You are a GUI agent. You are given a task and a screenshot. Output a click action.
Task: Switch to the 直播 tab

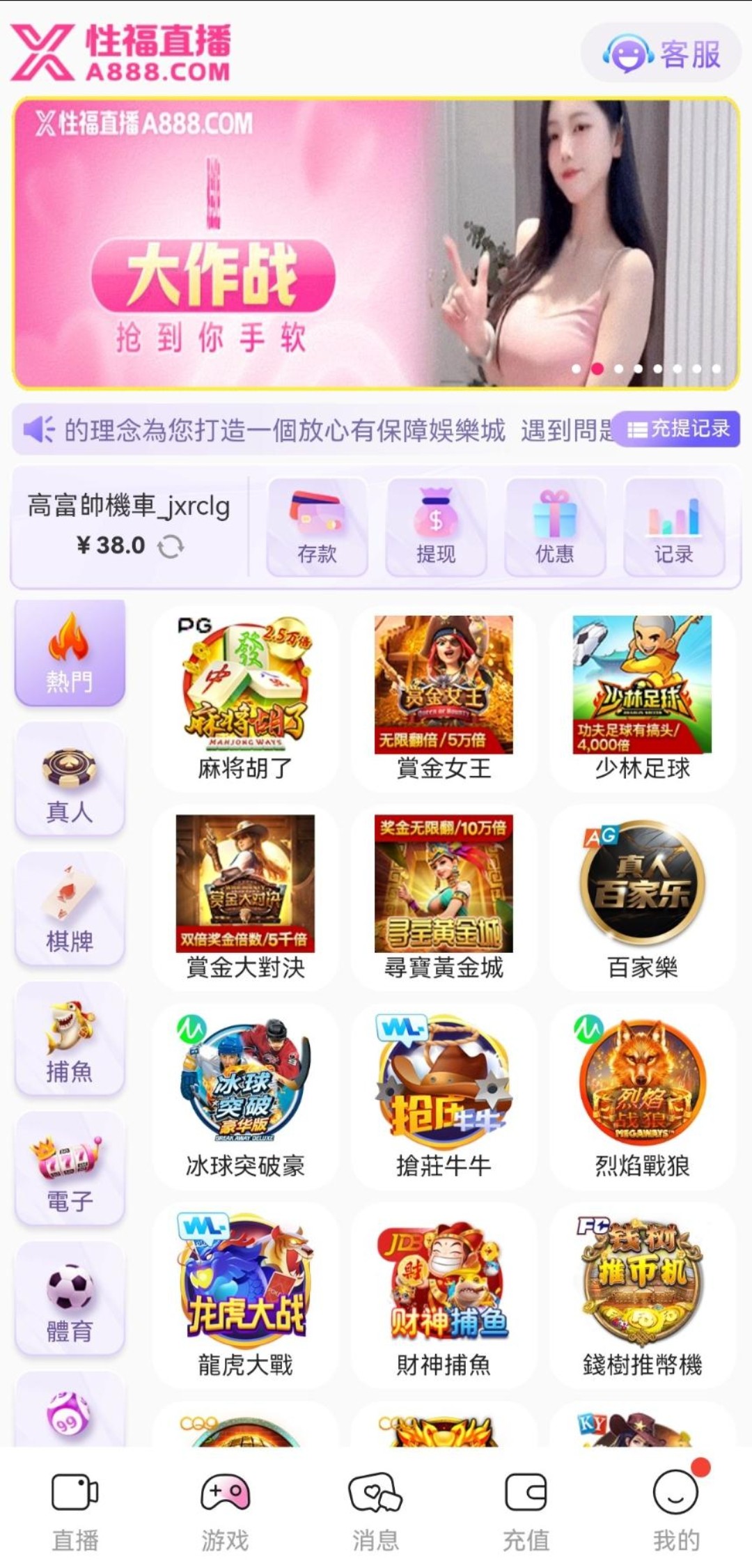[x=75, y=1508]
